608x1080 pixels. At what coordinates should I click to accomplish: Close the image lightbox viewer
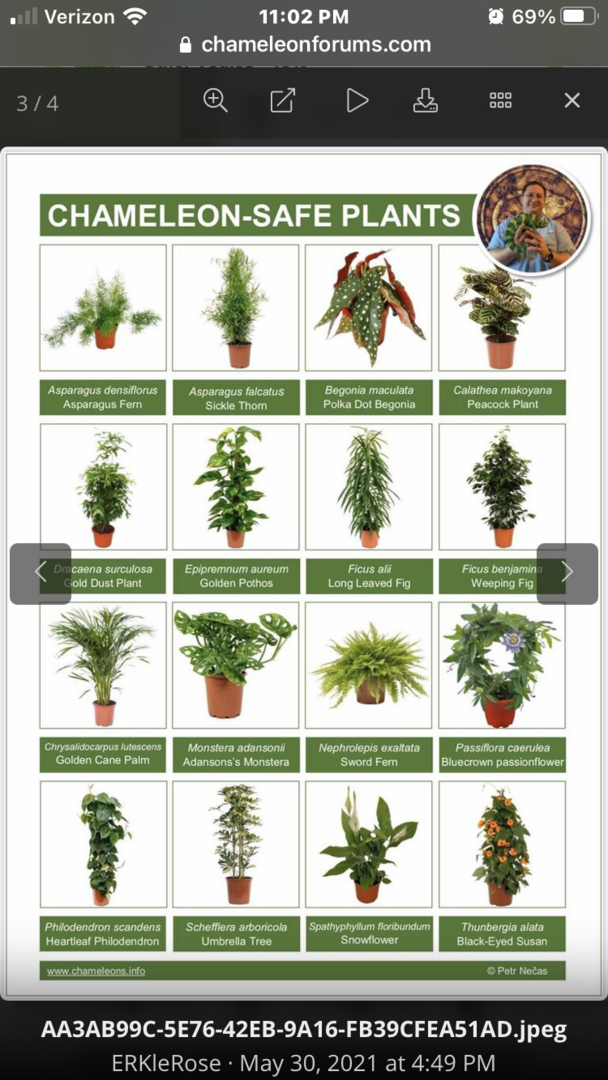click(572, 100)
